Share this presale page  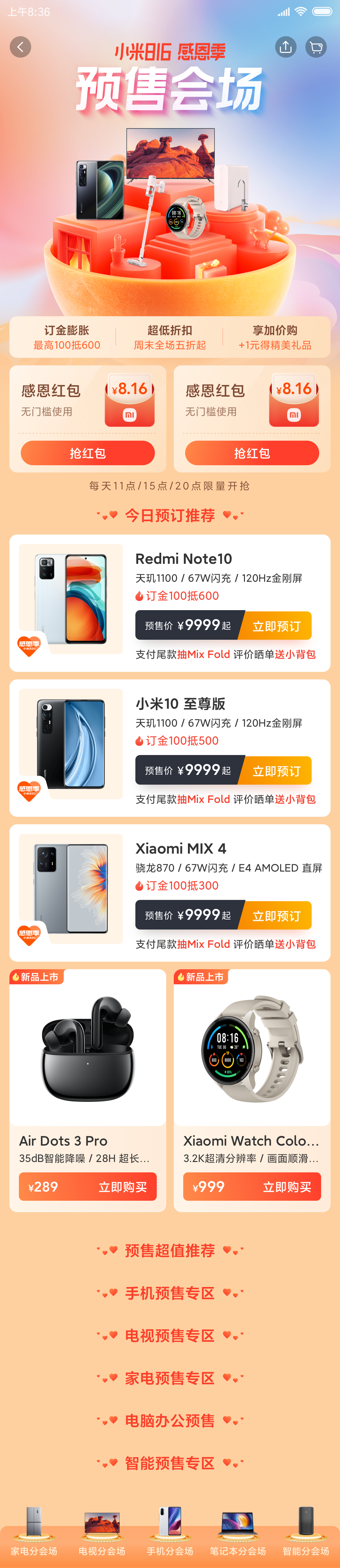(285, 47)
